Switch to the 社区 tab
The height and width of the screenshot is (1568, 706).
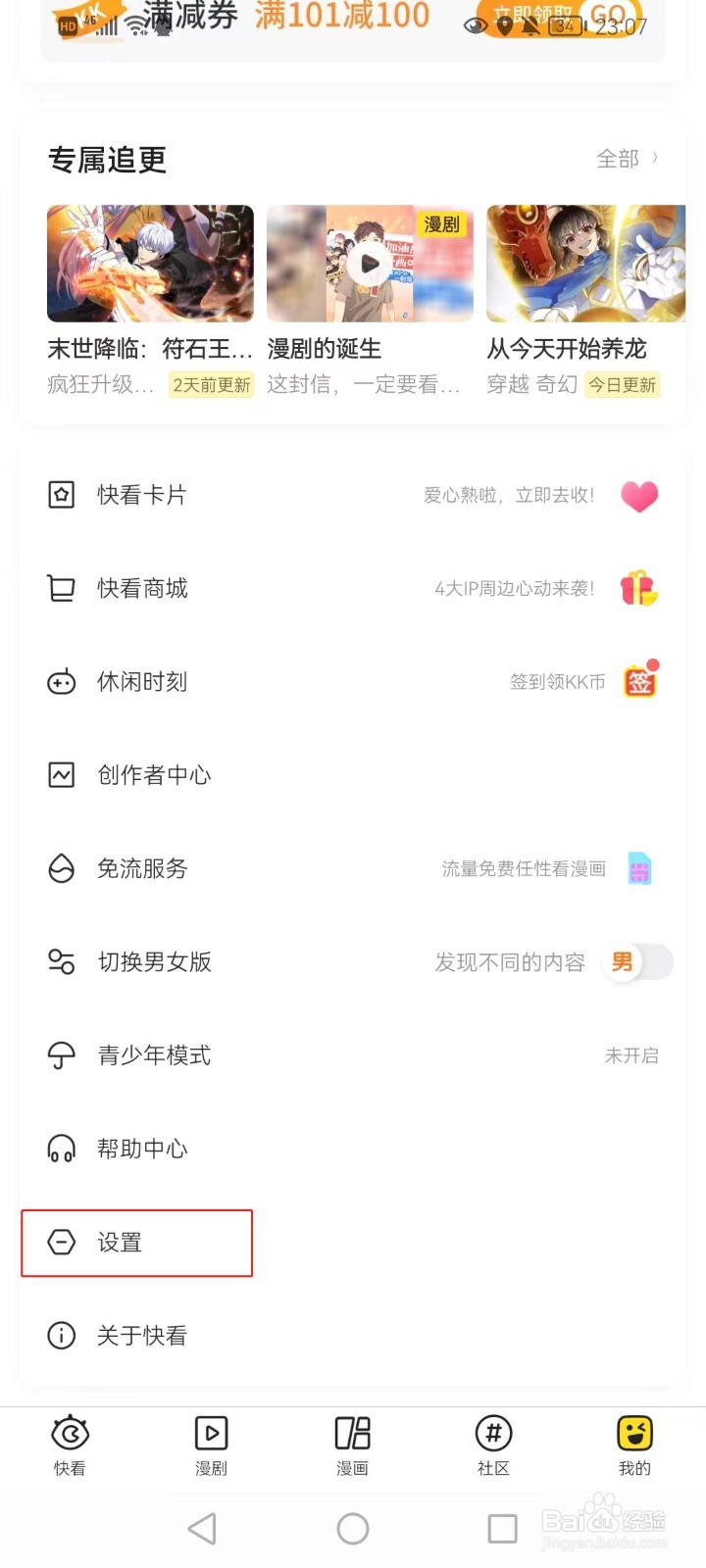click(493, 1445)
